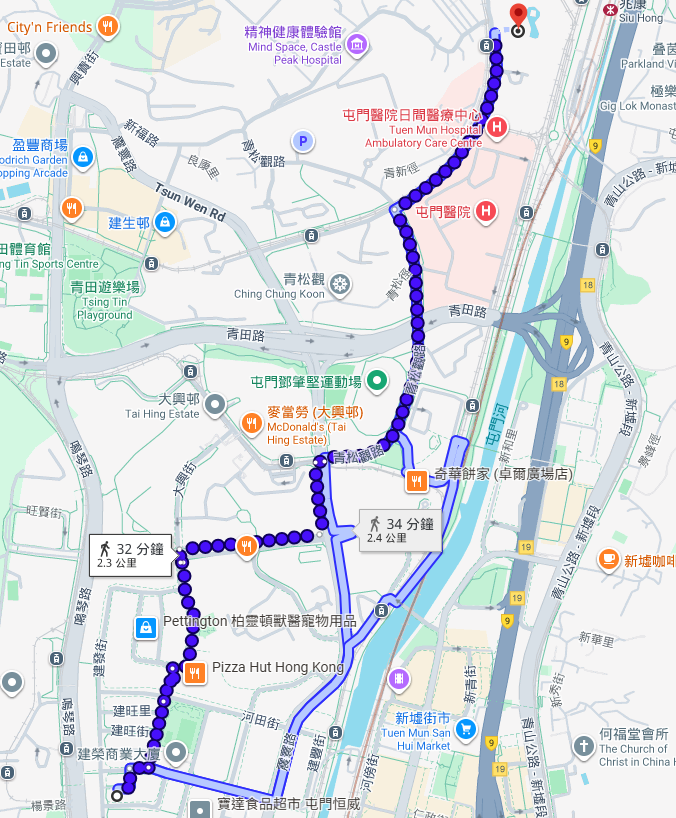Open 新墟咖啡 cafe marker
Image resolution: width=676 pixels, height=818 pixels.
pos(608,560)
